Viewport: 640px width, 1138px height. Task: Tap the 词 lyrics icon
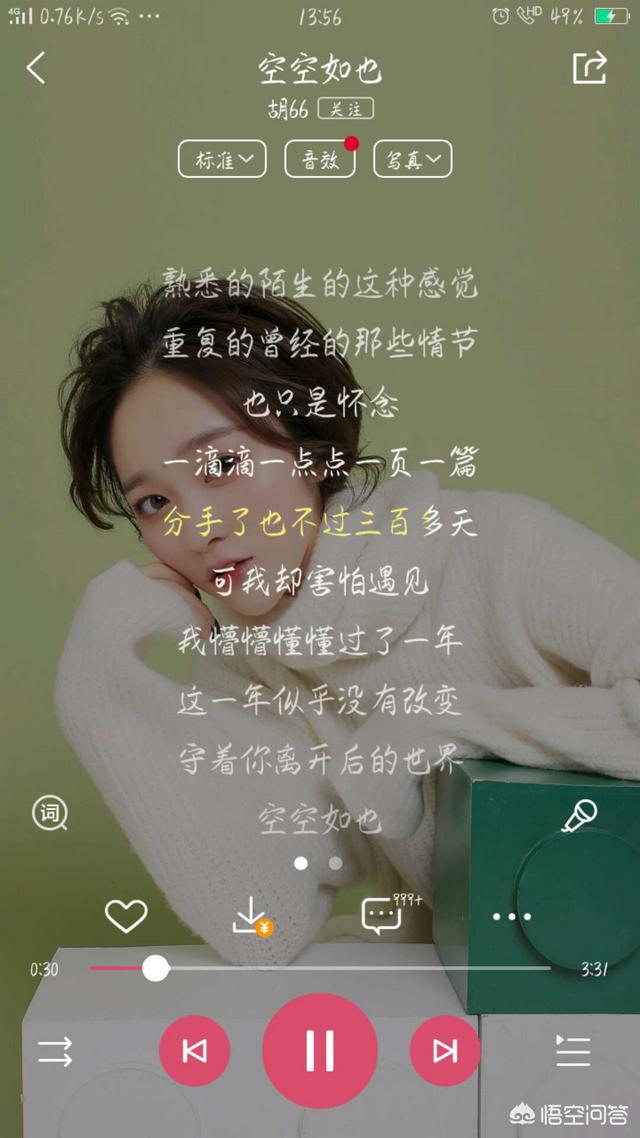coord(49,813)
